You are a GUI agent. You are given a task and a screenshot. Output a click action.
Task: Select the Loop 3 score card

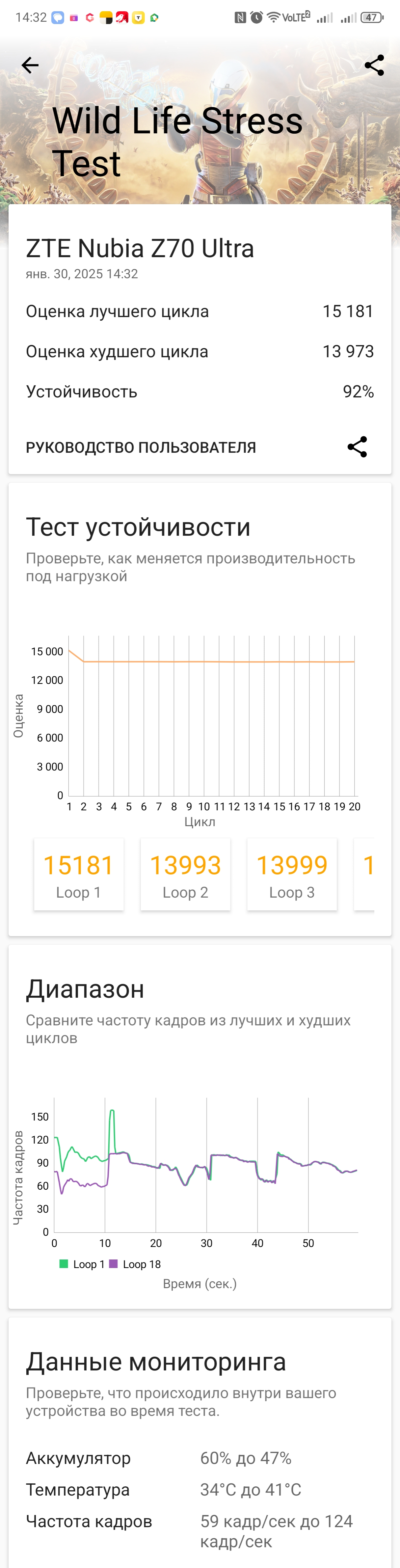click(x=292, y=874)
